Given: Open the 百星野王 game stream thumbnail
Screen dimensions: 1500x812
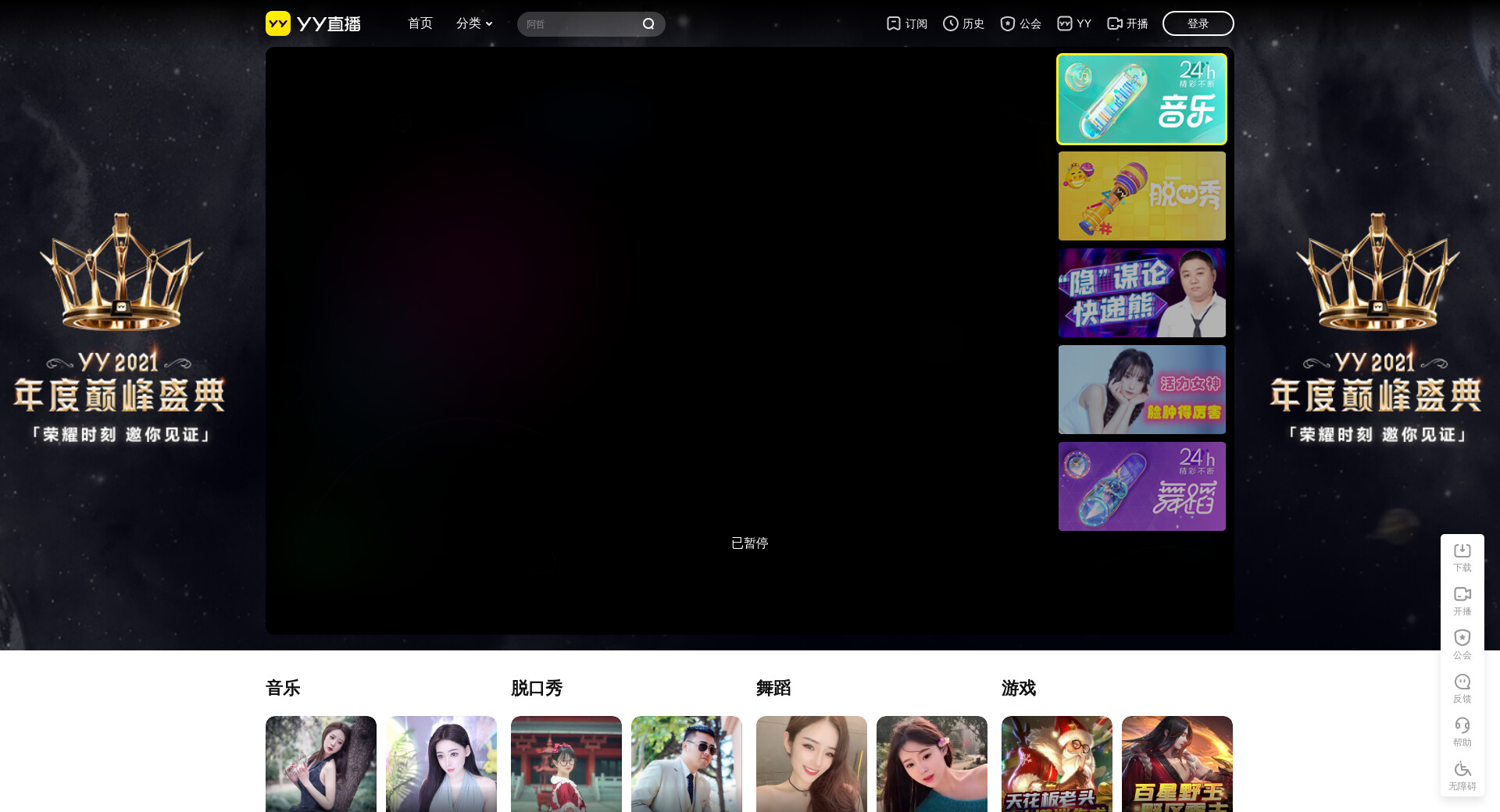Looking at the screenshot, I should [x=1177, y=764].
